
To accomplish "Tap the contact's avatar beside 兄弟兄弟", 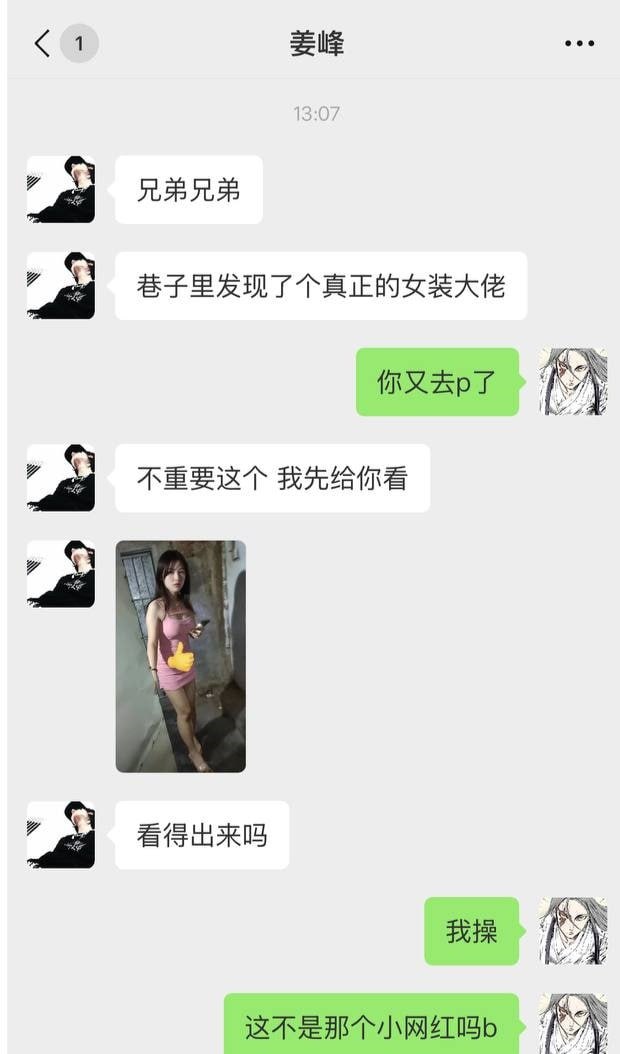I will pos(61,189).
